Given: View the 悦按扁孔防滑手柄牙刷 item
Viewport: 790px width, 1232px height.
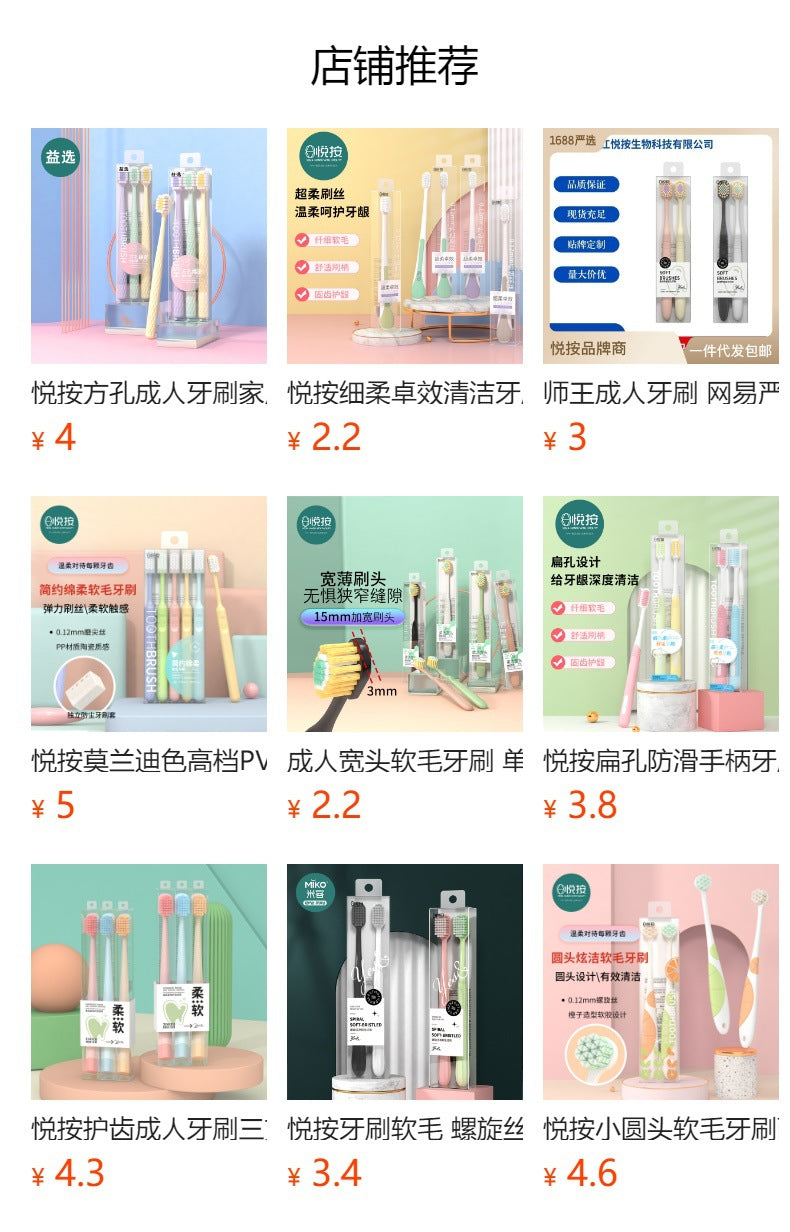Looking at the screenshot, I should 661,614.
